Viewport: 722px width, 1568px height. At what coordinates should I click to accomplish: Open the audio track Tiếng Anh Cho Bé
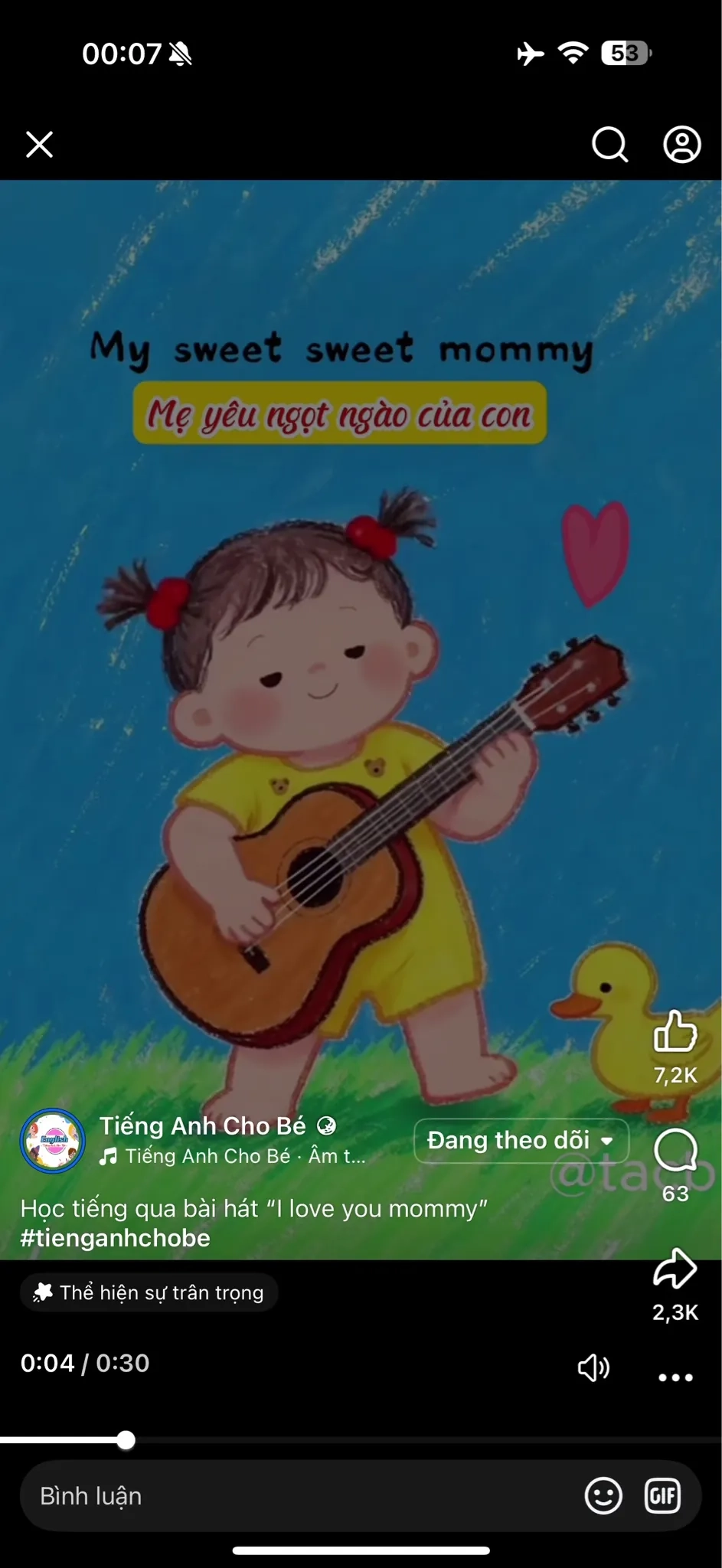tap(234, 1156)
